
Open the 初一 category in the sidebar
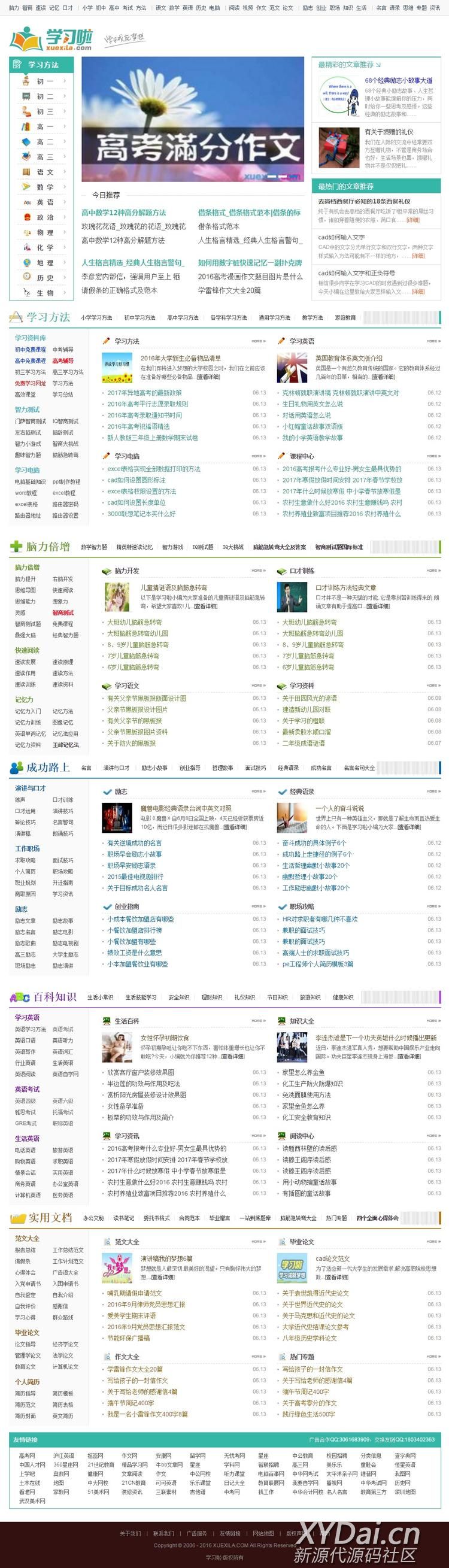[x=44, y=81]
